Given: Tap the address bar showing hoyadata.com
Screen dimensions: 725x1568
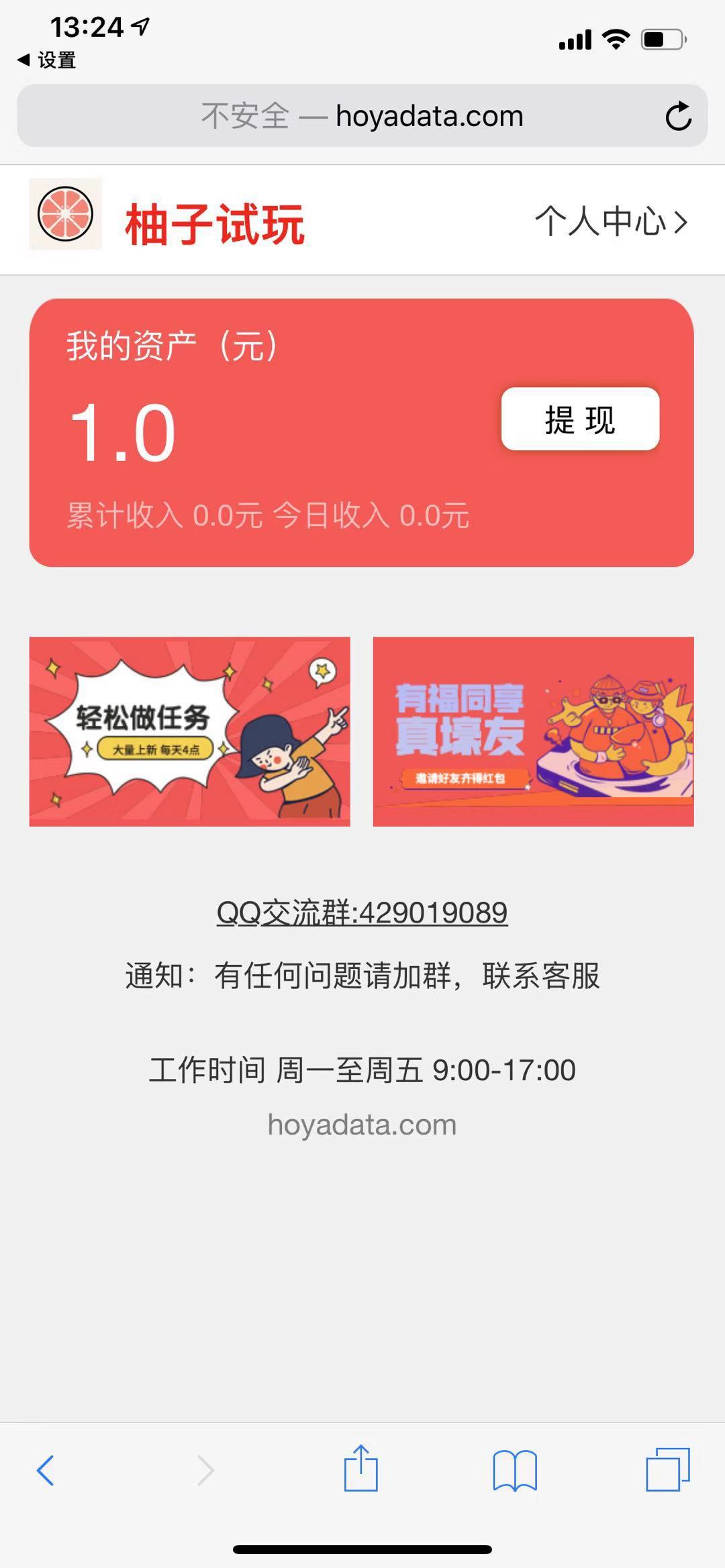Looking at the screenshot, I should 362,115.
